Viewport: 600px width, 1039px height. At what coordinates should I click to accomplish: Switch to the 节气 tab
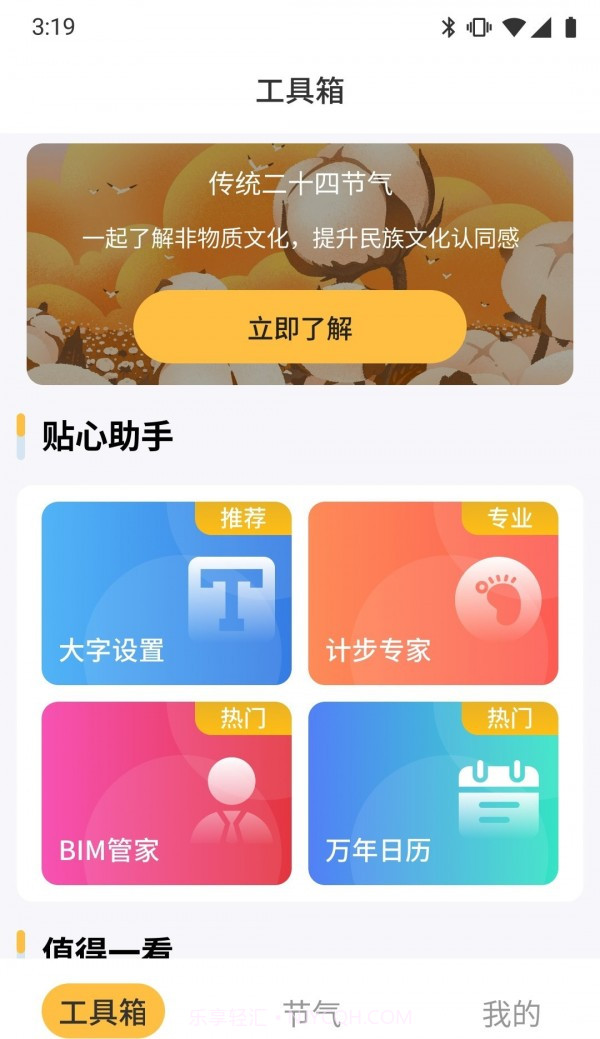(311, 1012)
